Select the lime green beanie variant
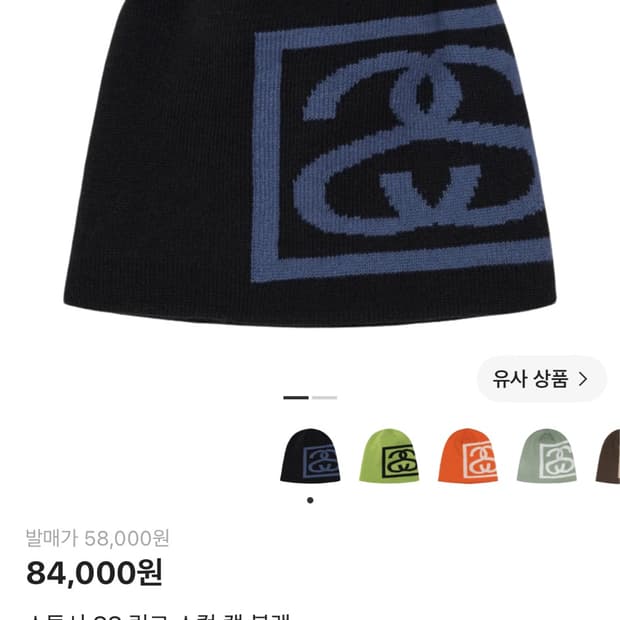This screenshot has width=620, height=620. point(389,456)
